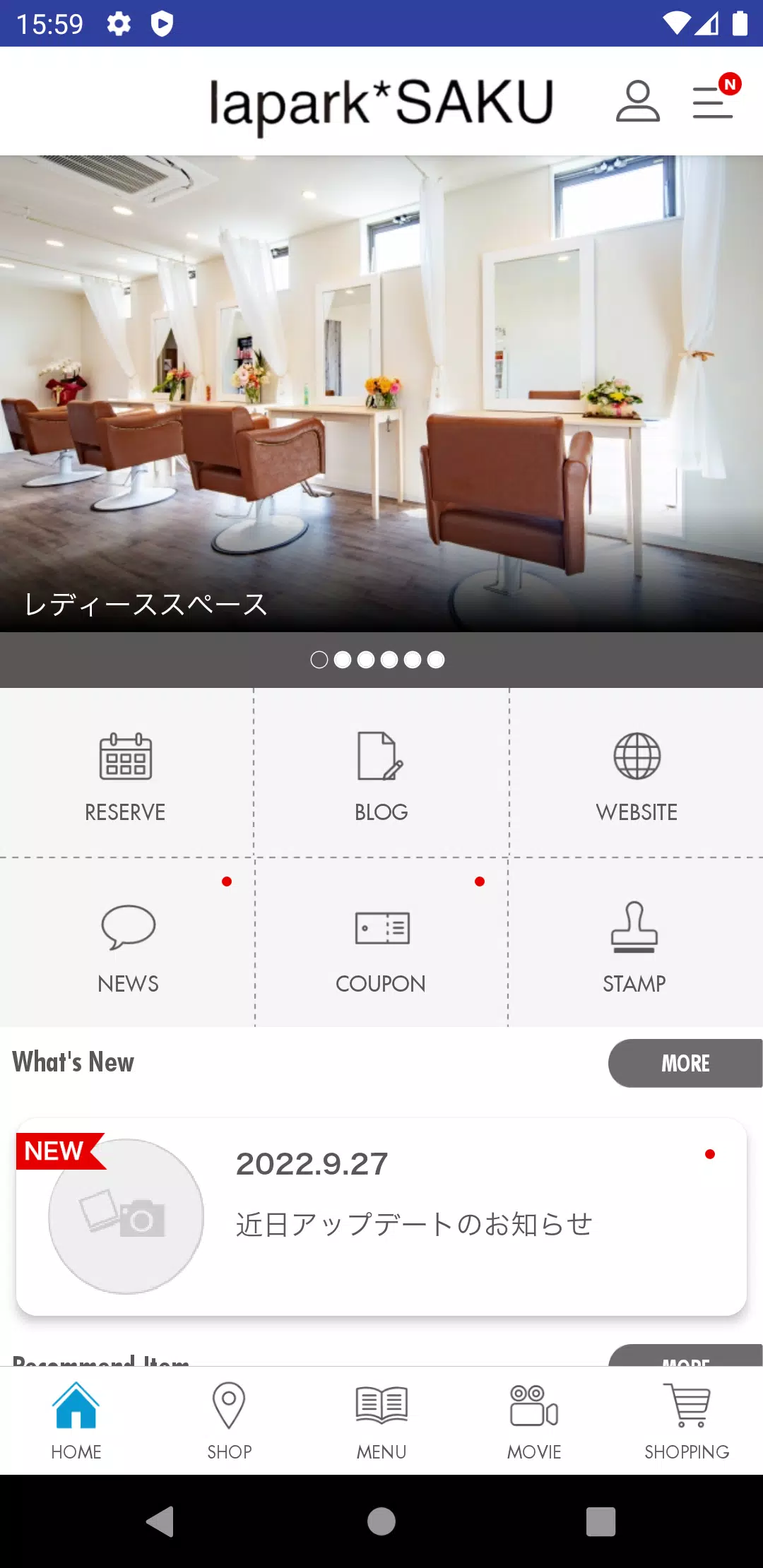Open MORE in Recommend Item section
Viewport: 763px width, 1568px height.
pos(685,1363)
